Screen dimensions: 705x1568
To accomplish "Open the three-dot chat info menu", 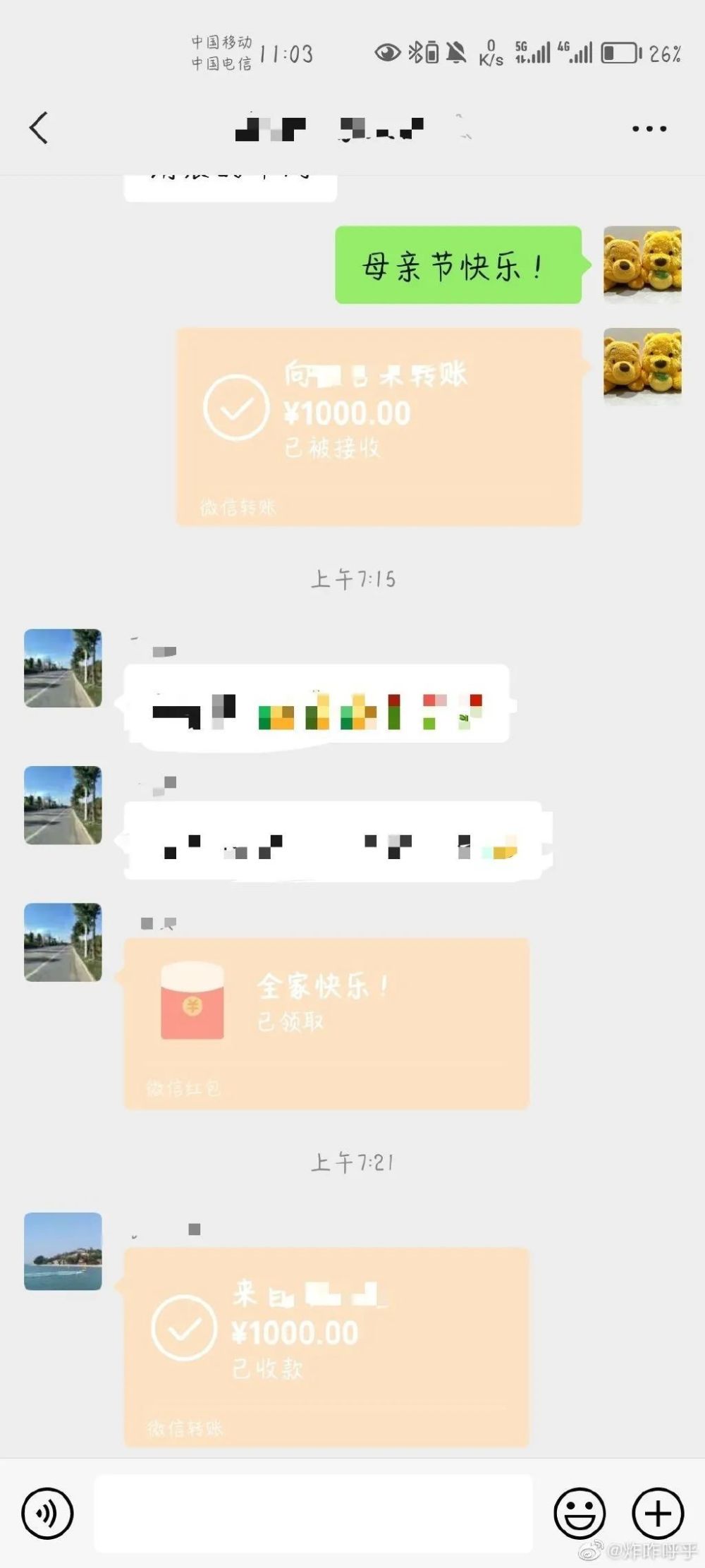I will (649, 129).
